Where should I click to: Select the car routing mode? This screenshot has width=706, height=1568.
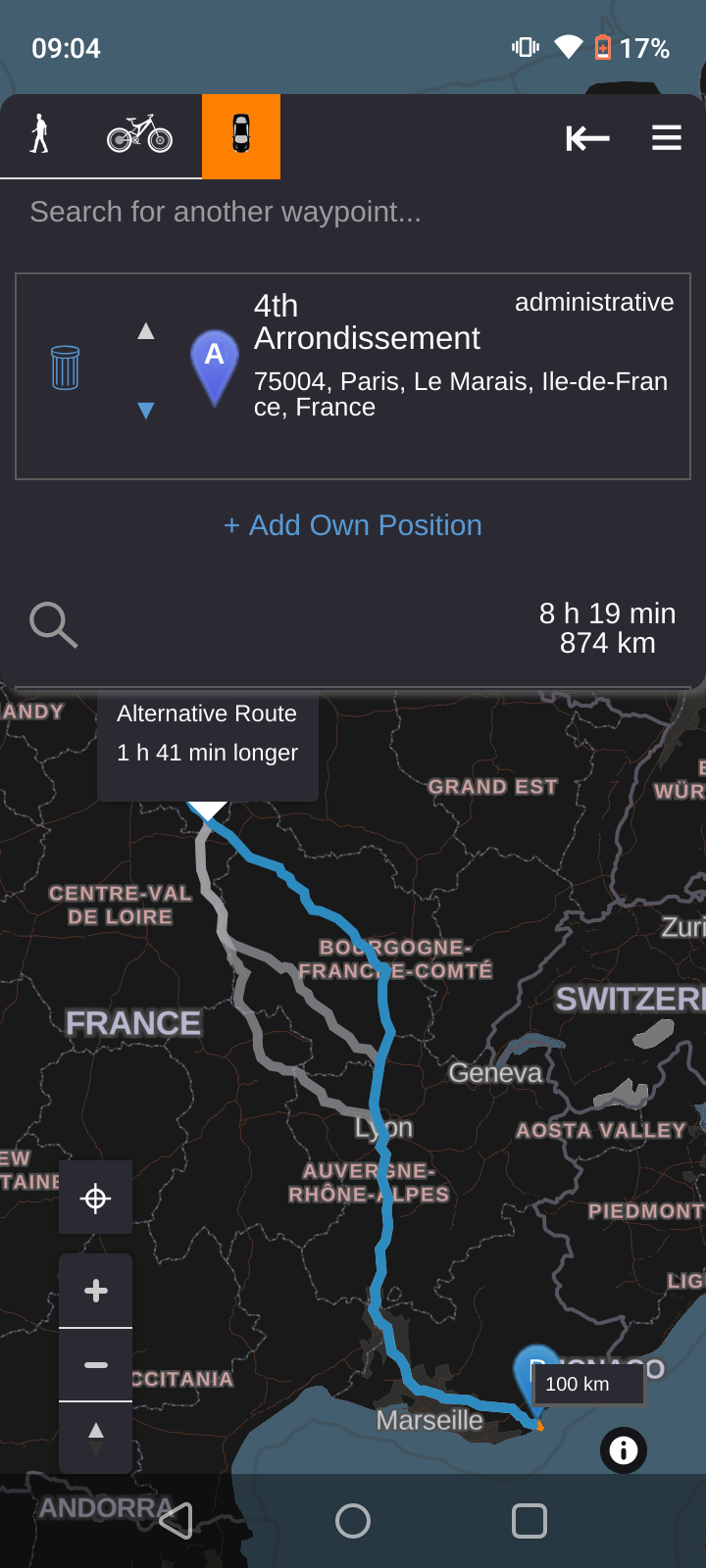pos(241,135)
